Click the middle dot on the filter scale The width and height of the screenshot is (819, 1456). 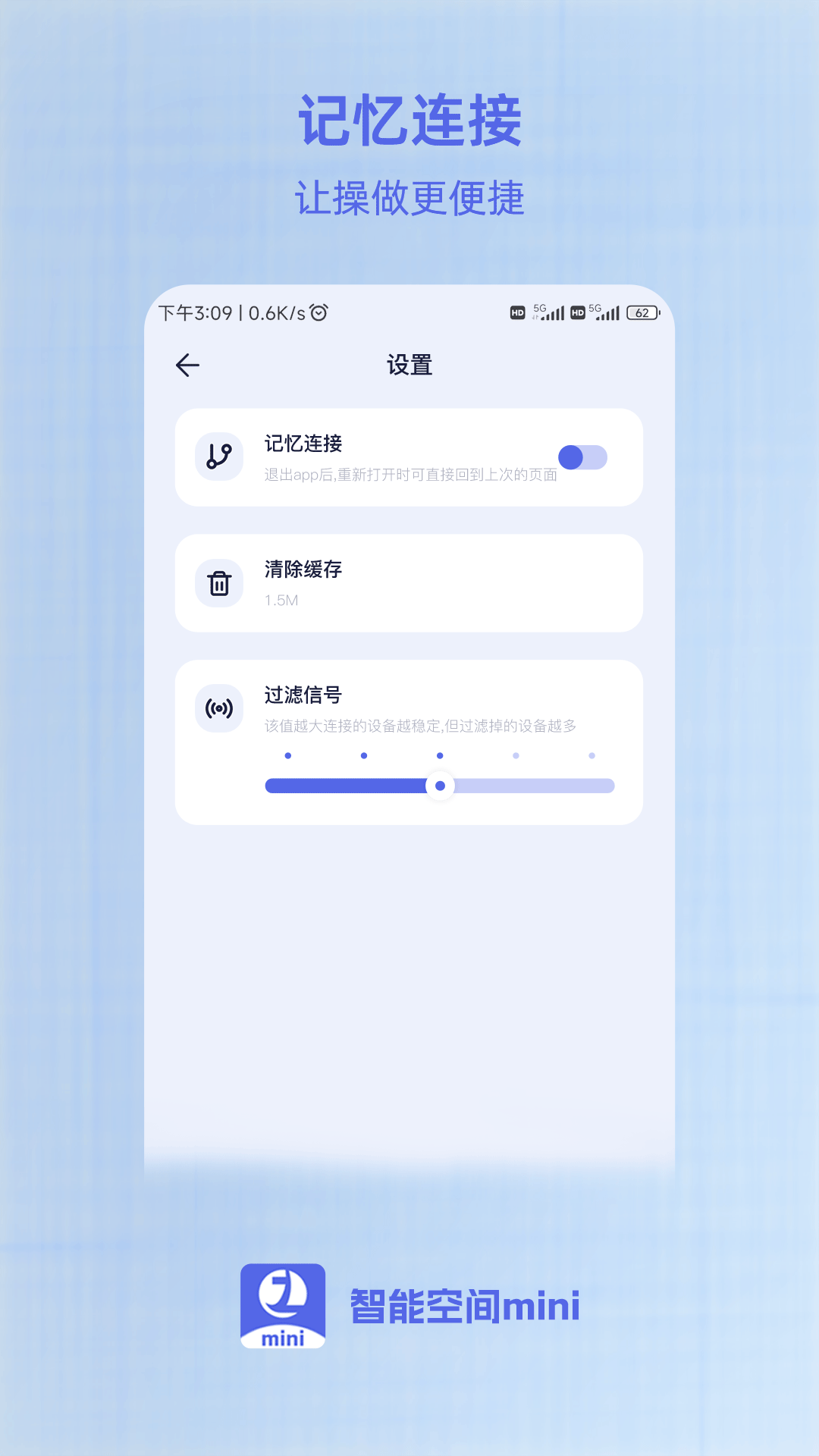coord(439,755)
